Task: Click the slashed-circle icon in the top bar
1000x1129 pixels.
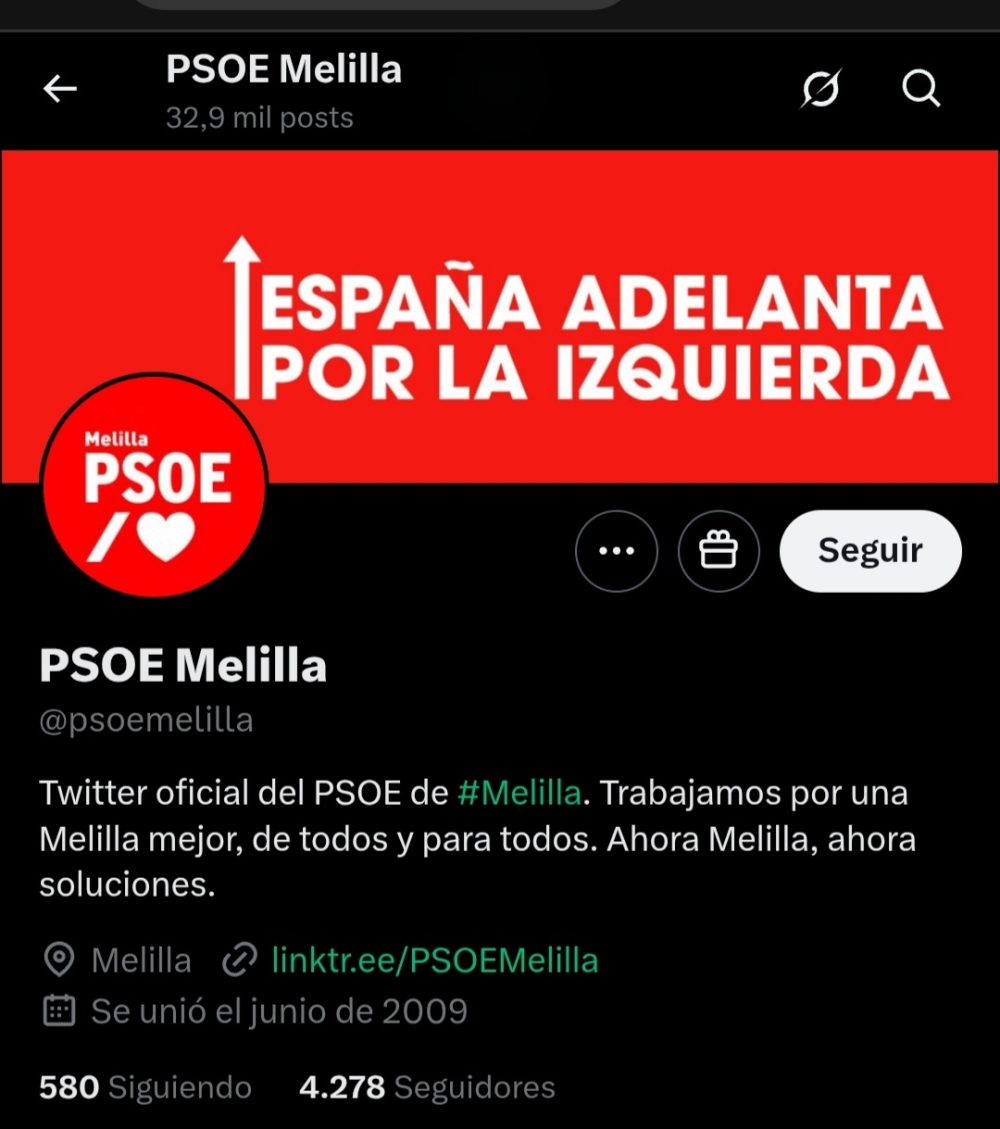Action: coord(820,89)
